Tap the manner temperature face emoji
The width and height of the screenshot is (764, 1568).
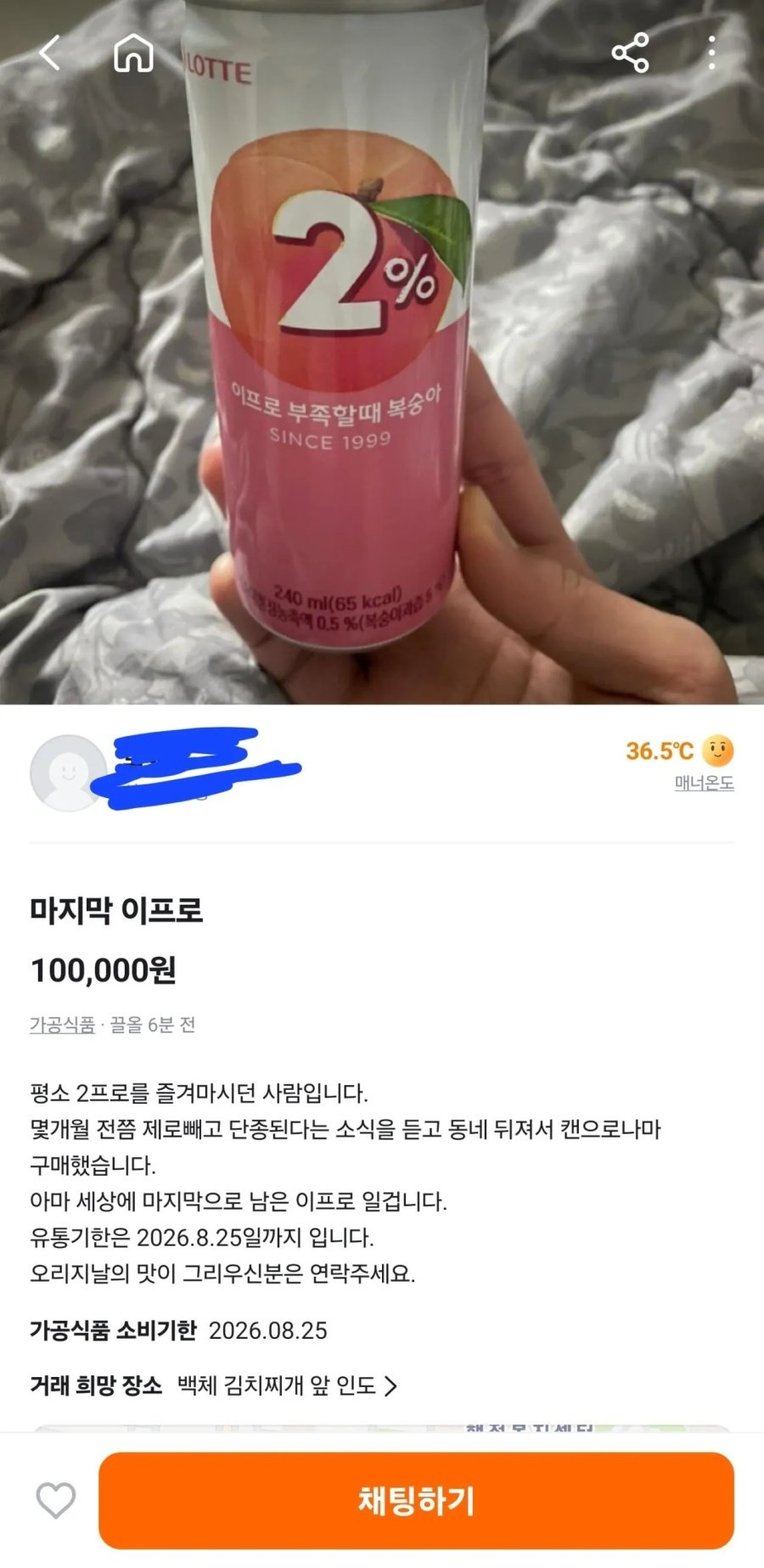coord(717,749)
